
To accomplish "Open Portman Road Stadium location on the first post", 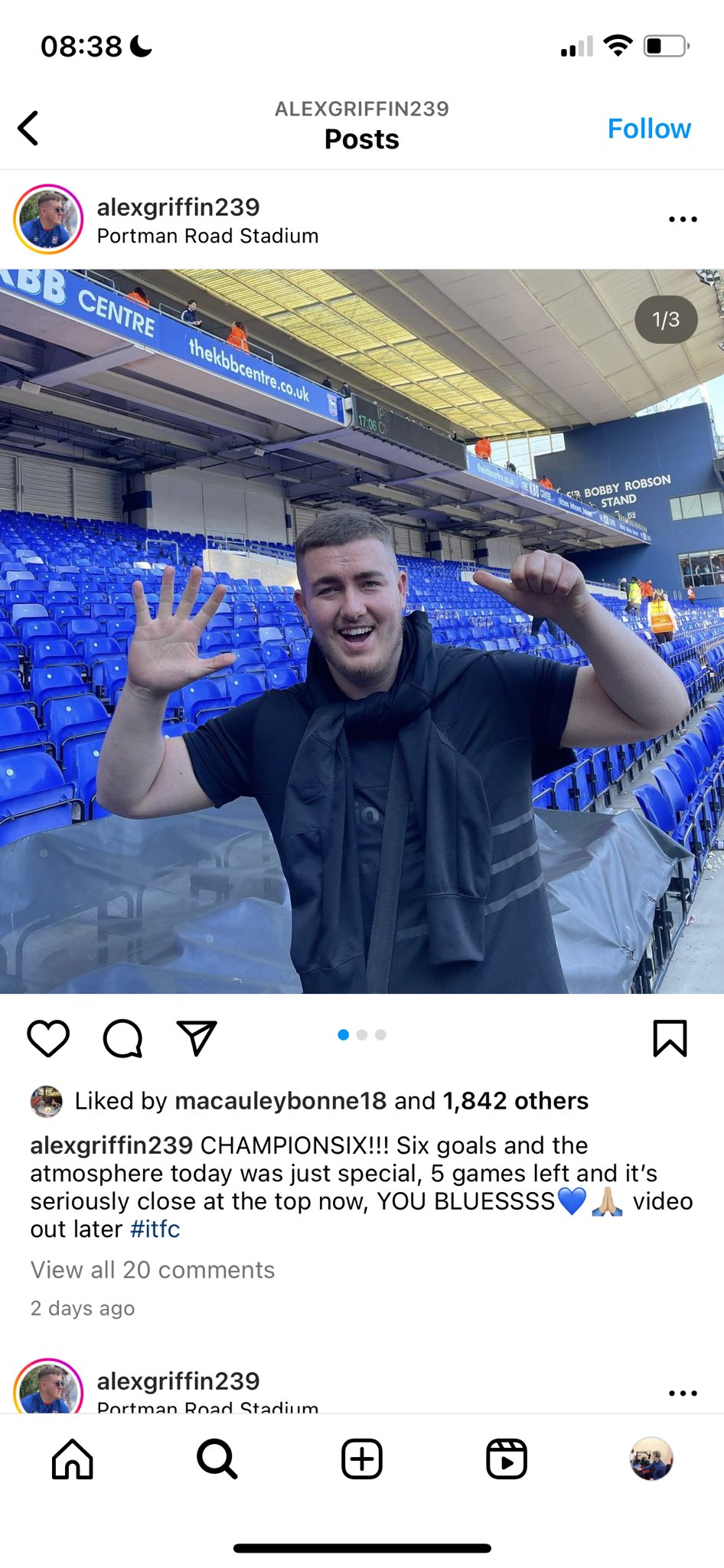I will tap(207, 236).
